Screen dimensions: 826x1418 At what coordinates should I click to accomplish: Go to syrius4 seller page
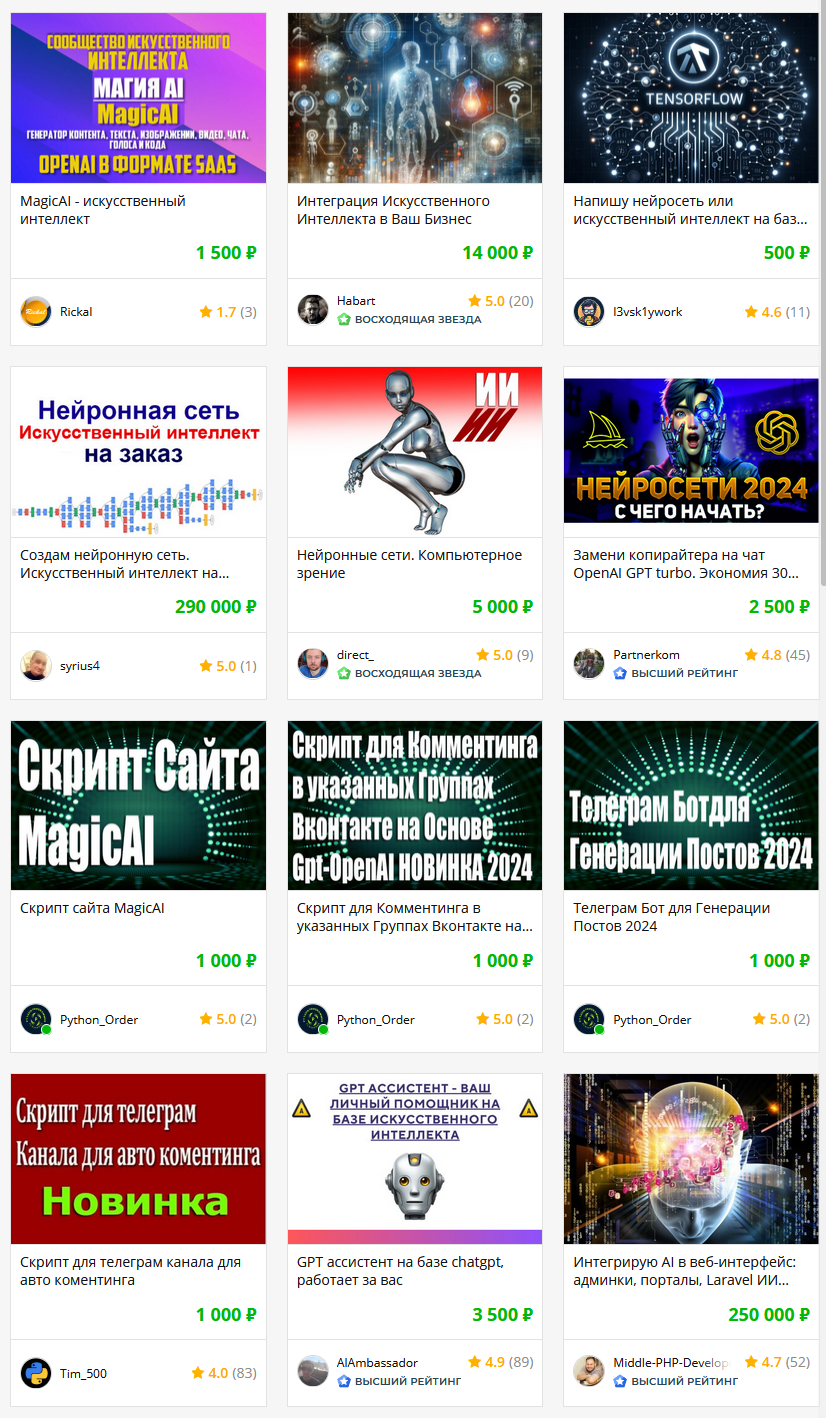[x=79, y=666]
